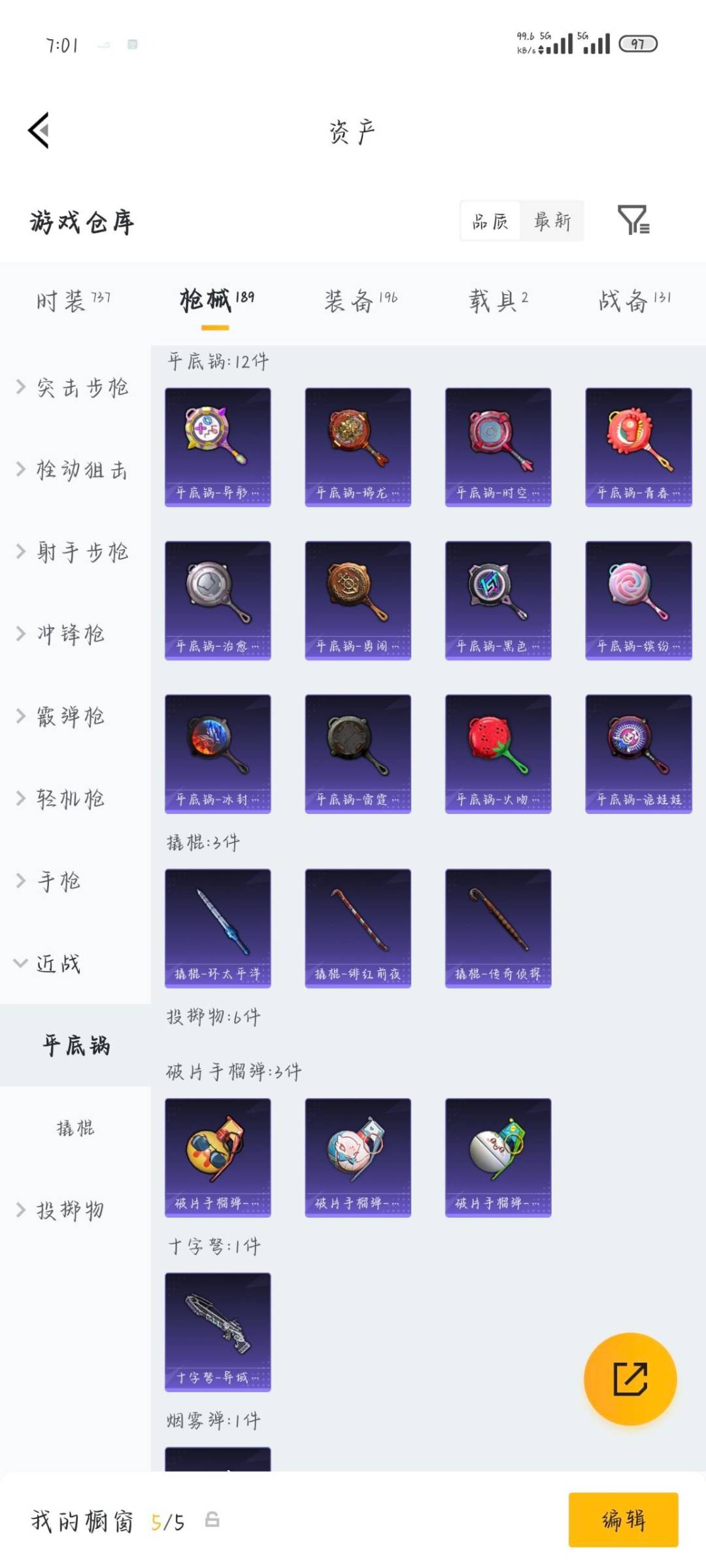Viewport: 706px width, 1568px height.
Task: Switch sorting to 最新
Action: point(552,221)
